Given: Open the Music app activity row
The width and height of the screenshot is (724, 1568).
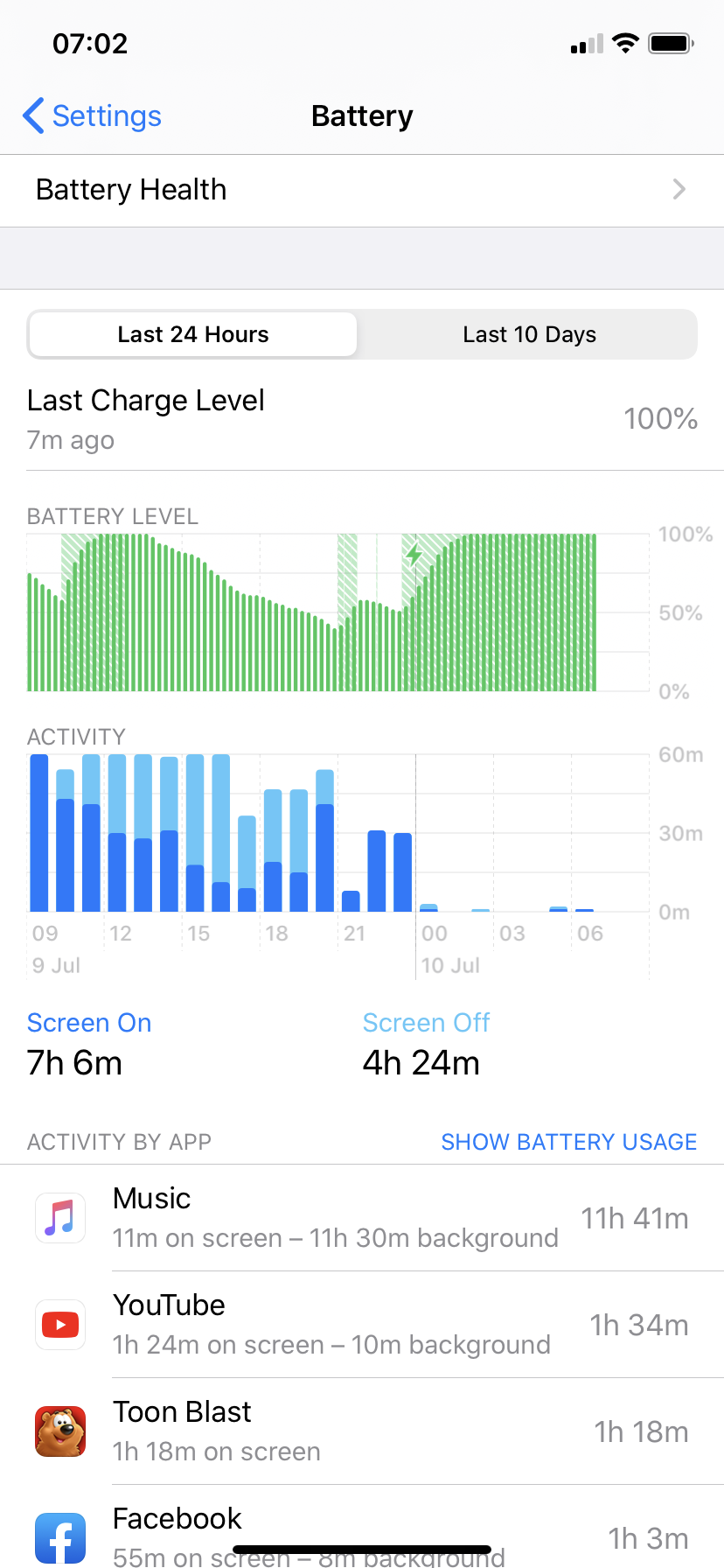Looking at the screenshot, I should [x=361, y=1218].
